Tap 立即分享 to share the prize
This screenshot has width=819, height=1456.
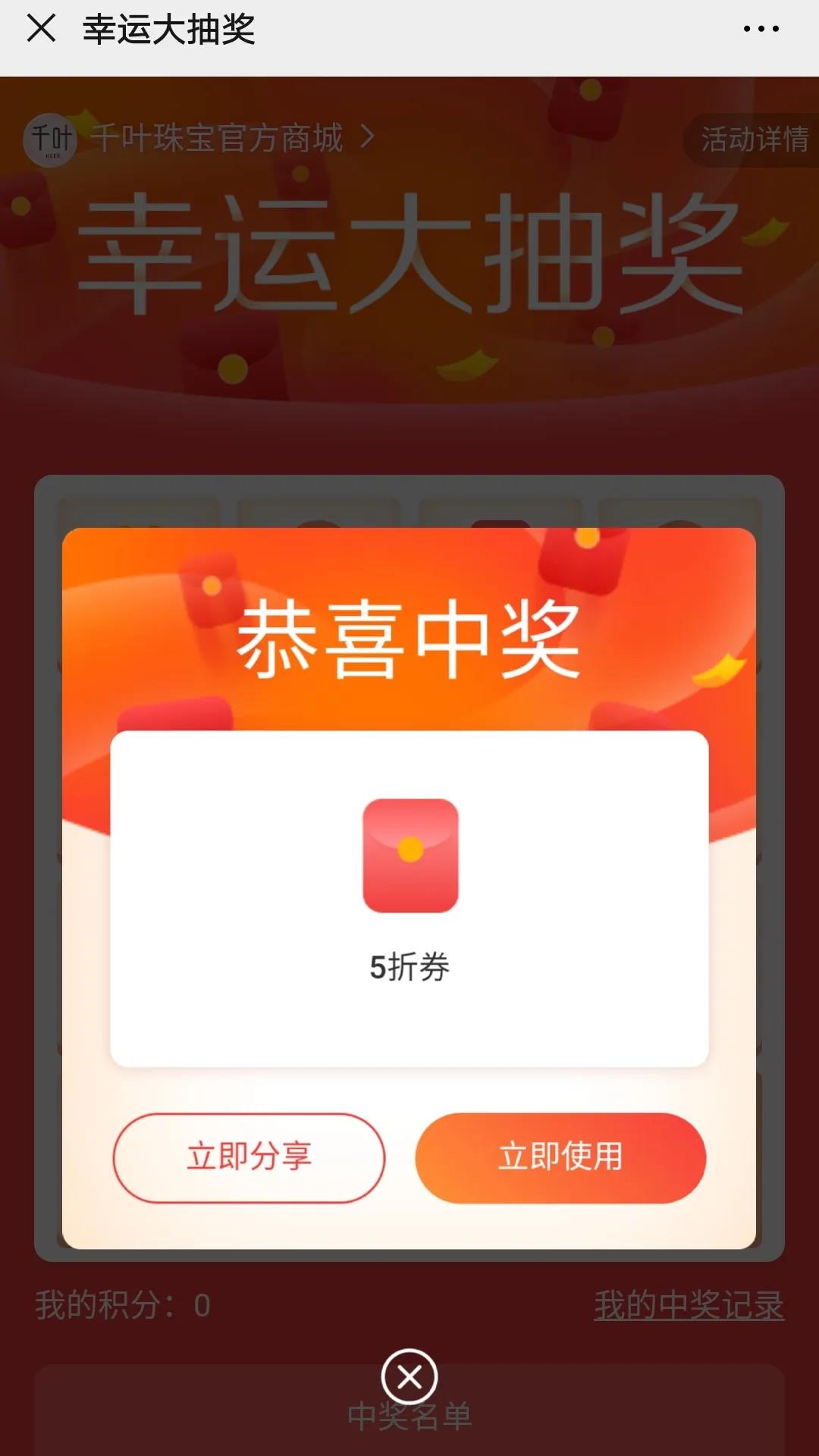[249, 1157]
